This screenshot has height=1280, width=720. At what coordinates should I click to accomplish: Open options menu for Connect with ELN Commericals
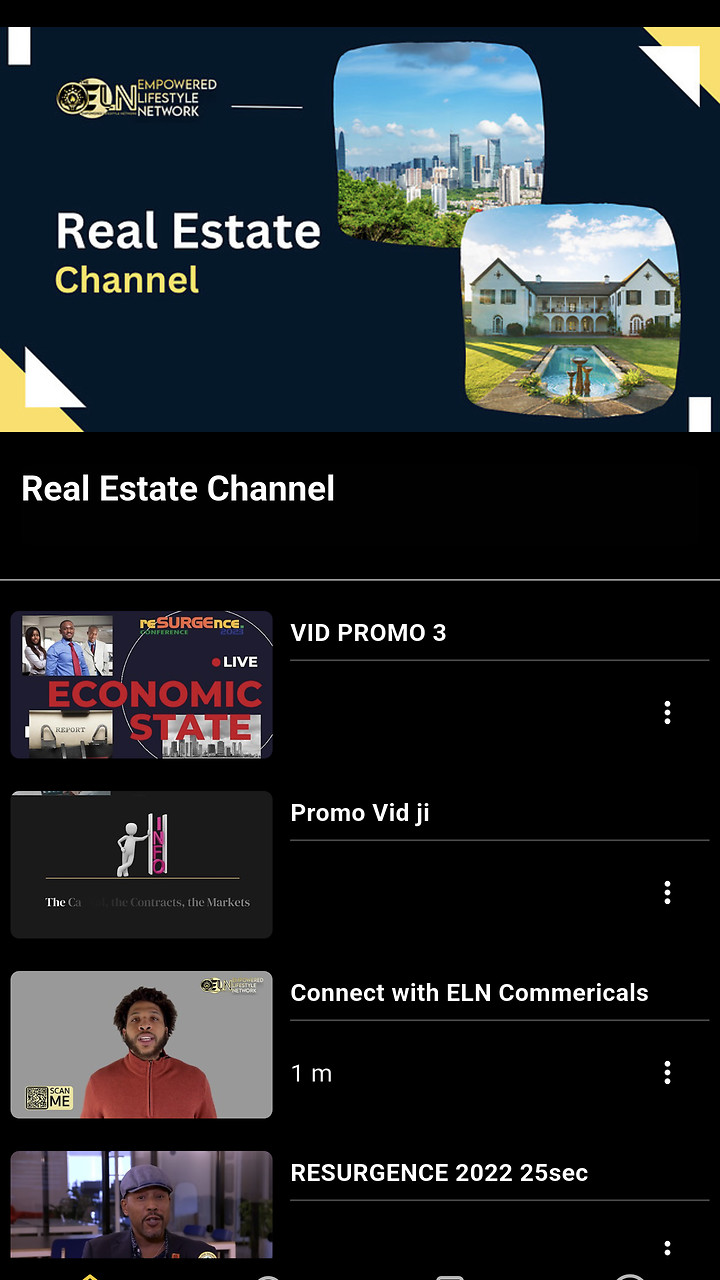[667, 1072]
